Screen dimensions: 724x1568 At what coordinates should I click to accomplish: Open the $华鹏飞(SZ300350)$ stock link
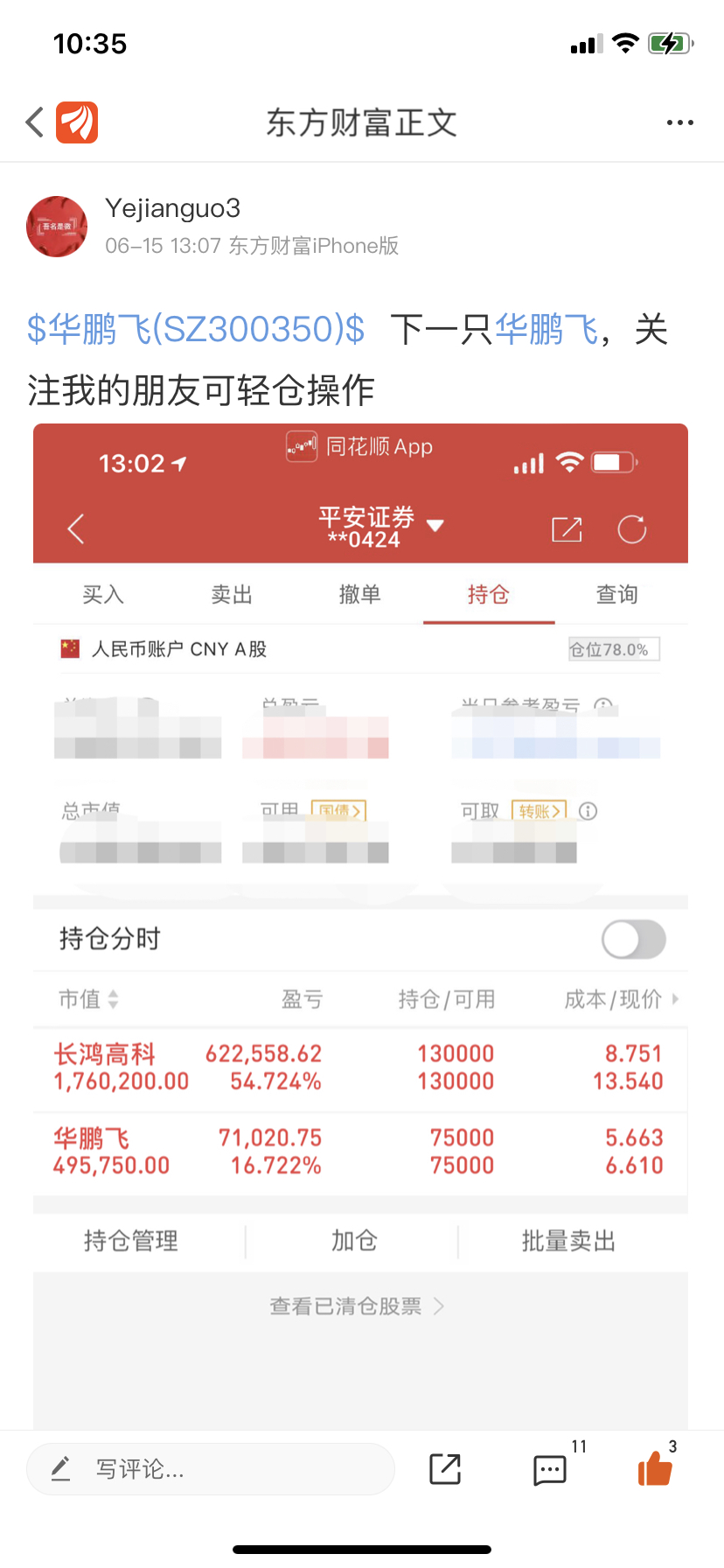click(x=196, y=330)
